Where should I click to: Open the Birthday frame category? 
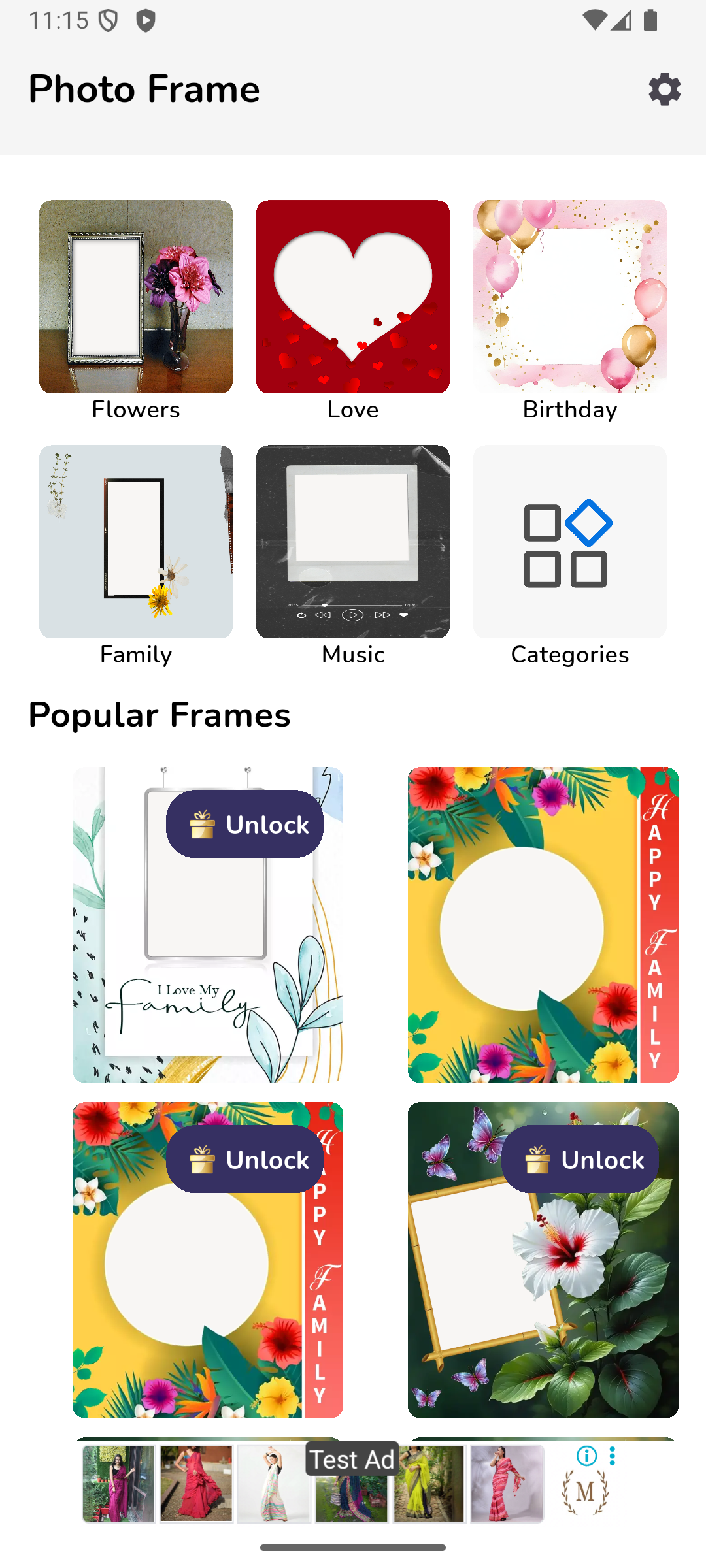570,297
